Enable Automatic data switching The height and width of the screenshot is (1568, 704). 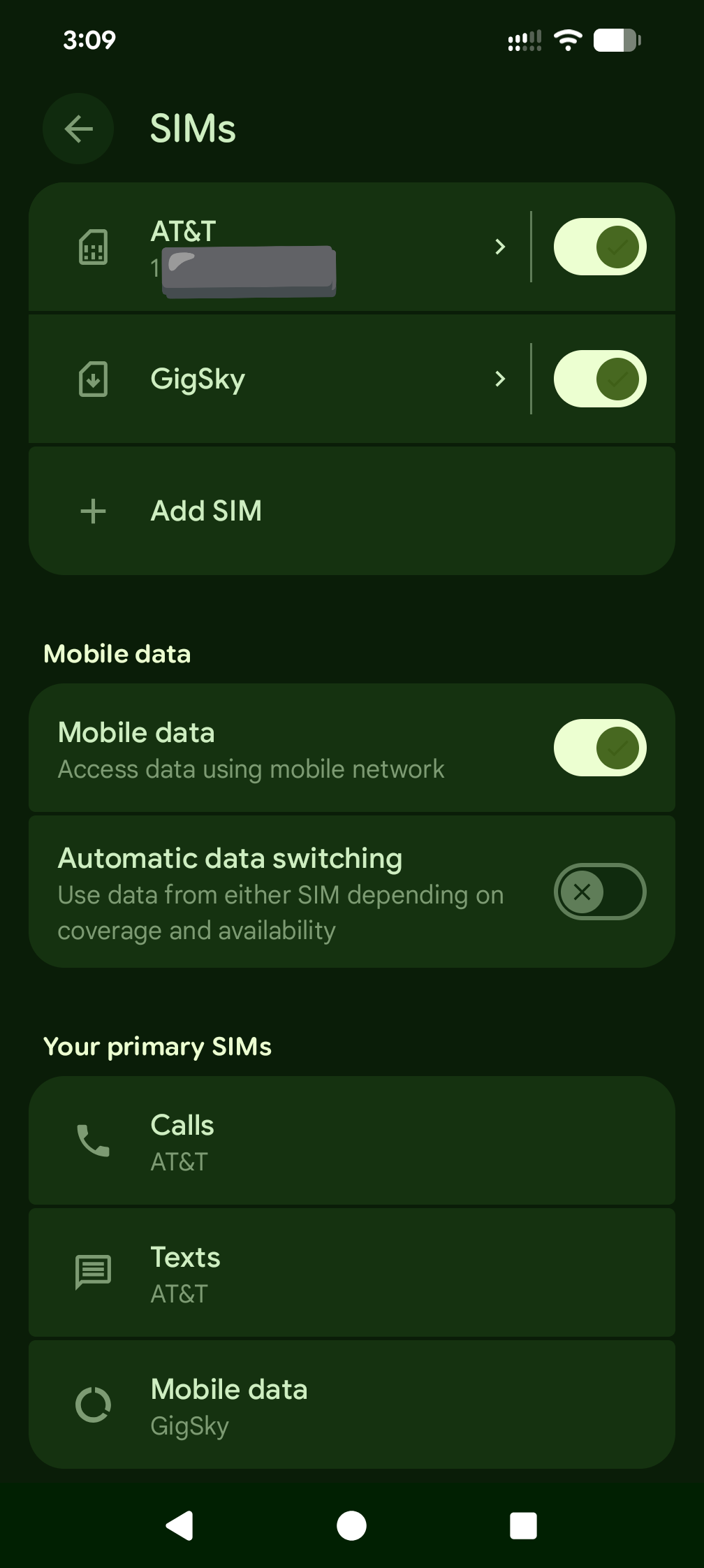click(x=600, y=892)
